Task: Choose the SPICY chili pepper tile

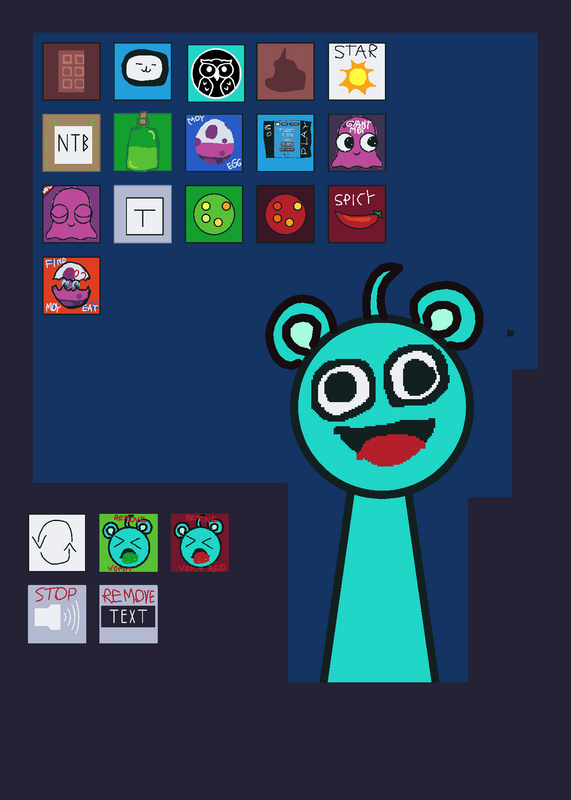Action: click(357, 214)
